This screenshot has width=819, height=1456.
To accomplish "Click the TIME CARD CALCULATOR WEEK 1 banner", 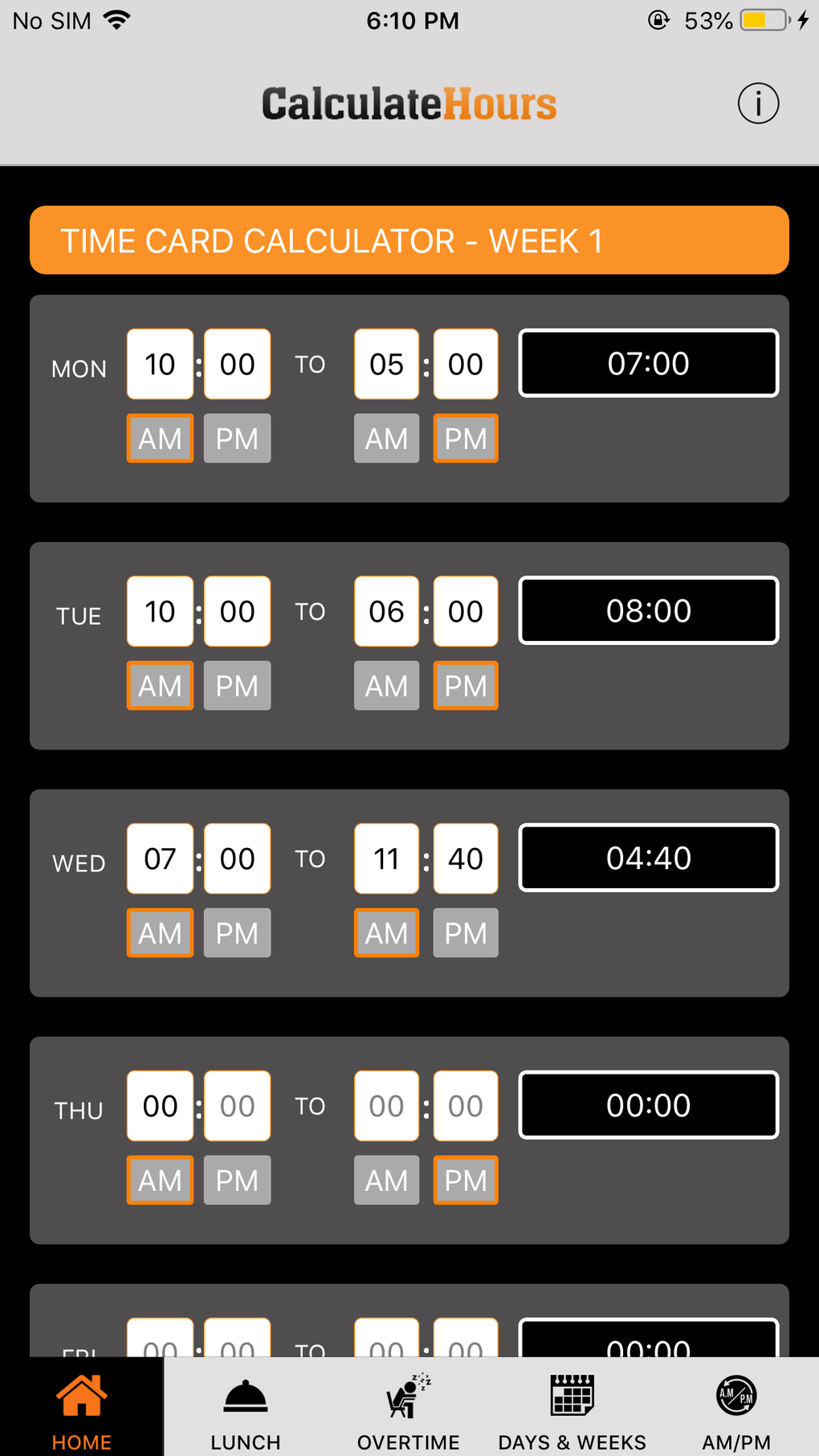I will 409,239.
